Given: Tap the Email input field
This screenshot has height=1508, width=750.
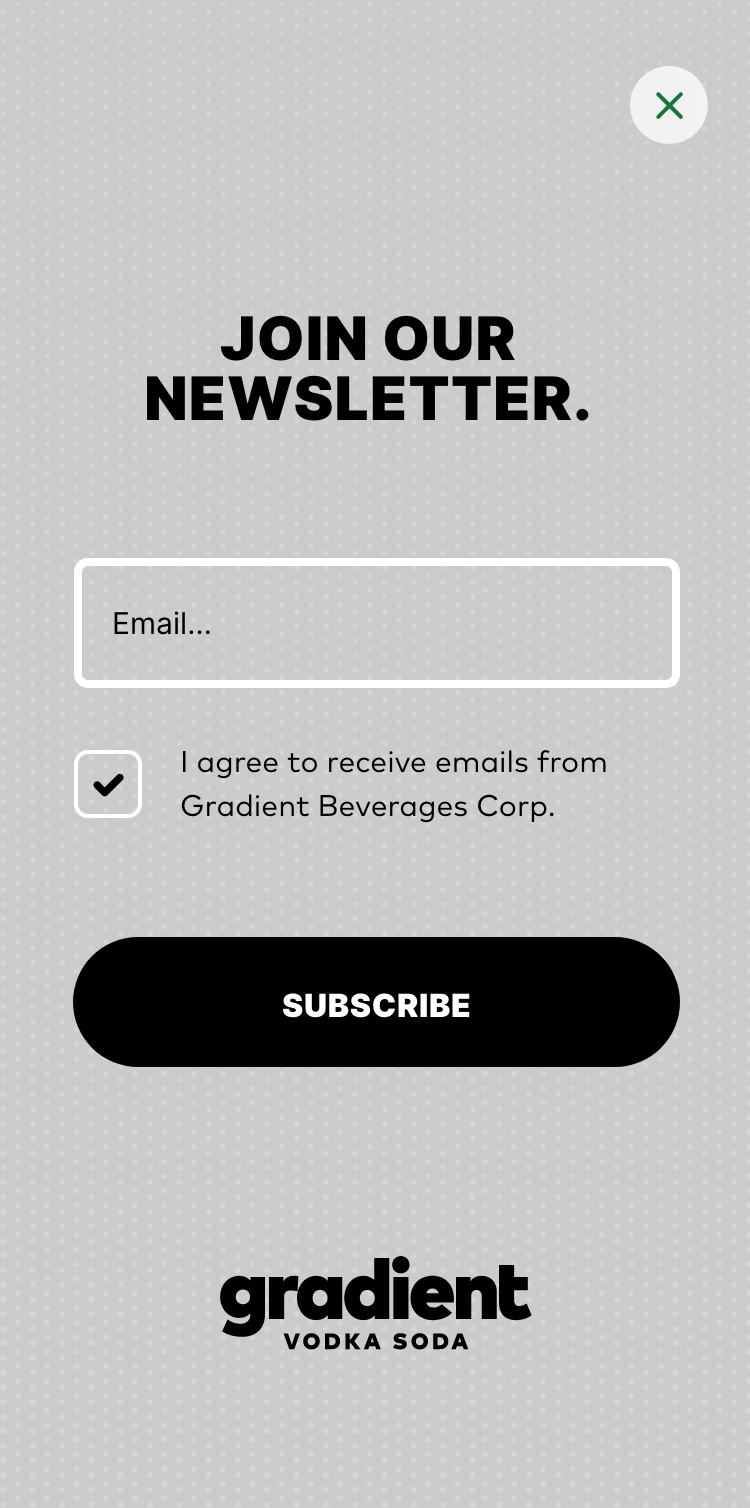Looking at the screenshot, I should (377, 623).
